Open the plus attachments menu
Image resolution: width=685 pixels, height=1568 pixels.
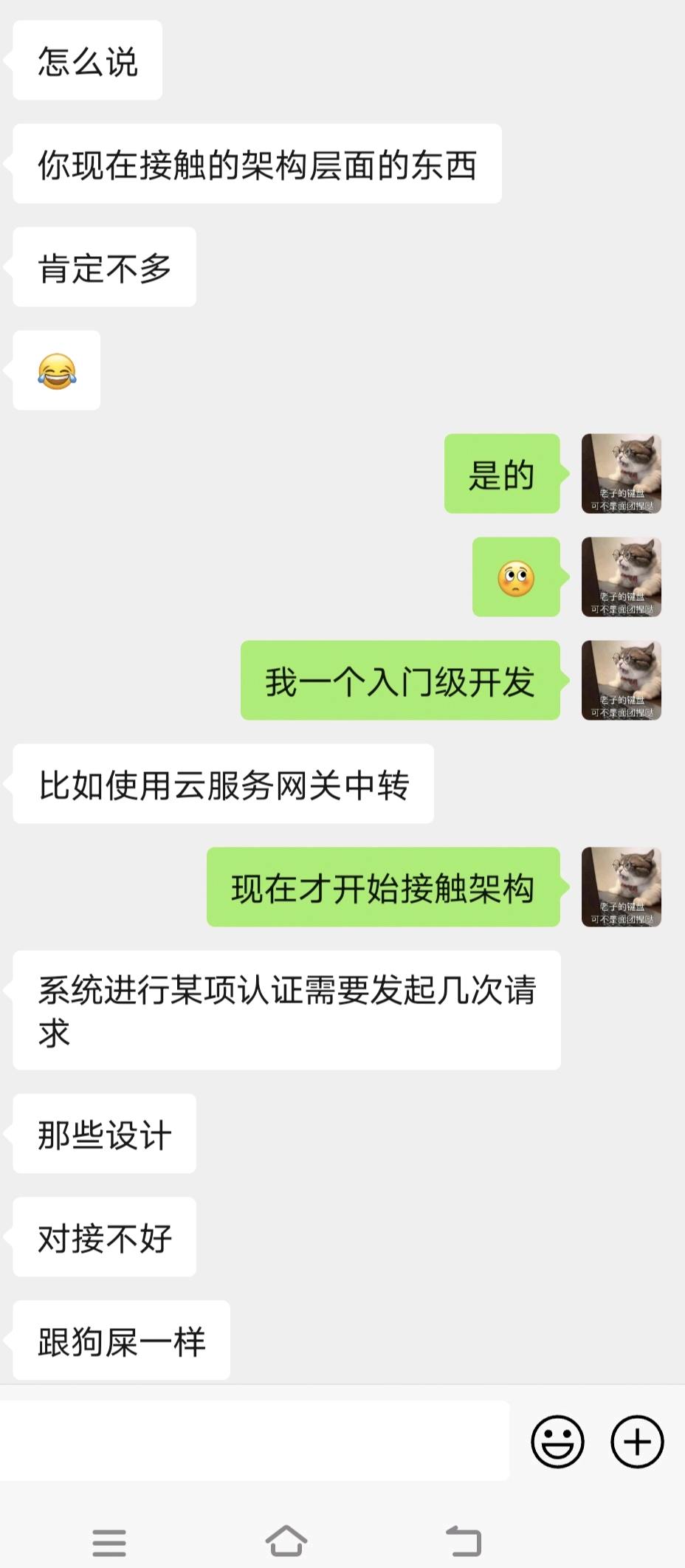click(637, 1440)
